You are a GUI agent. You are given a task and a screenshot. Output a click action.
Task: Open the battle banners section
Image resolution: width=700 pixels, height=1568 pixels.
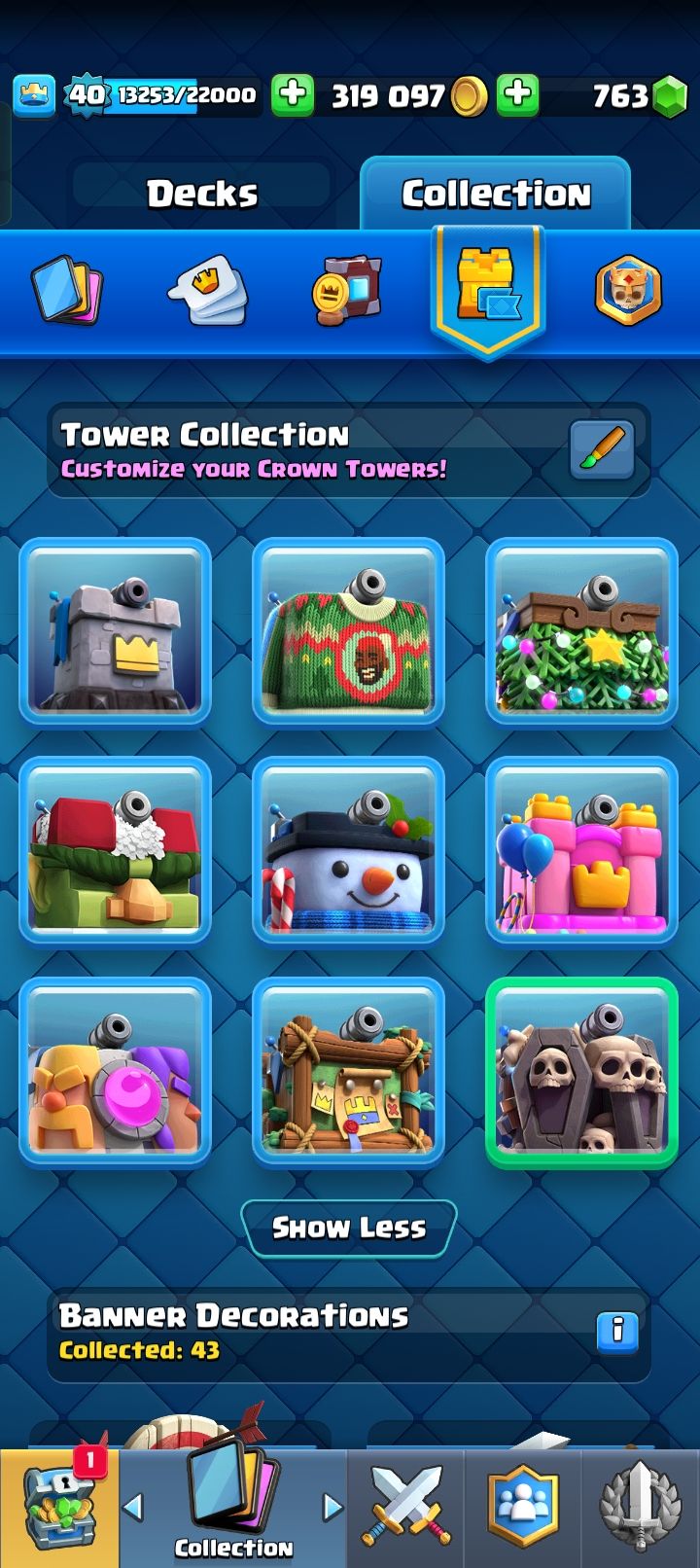click(x=346, y=290)
